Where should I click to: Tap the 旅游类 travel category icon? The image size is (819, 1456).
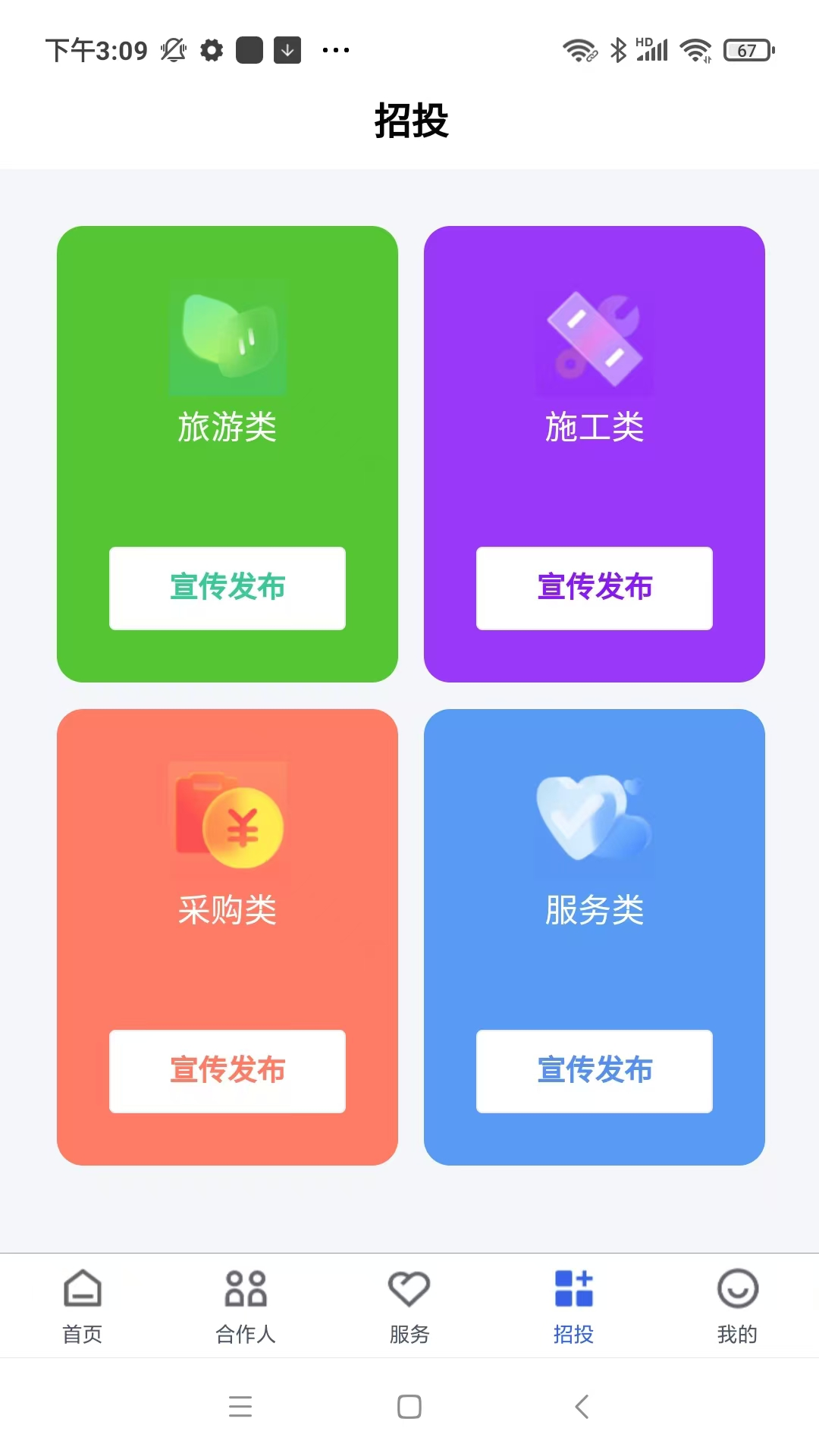pos(226,343)
